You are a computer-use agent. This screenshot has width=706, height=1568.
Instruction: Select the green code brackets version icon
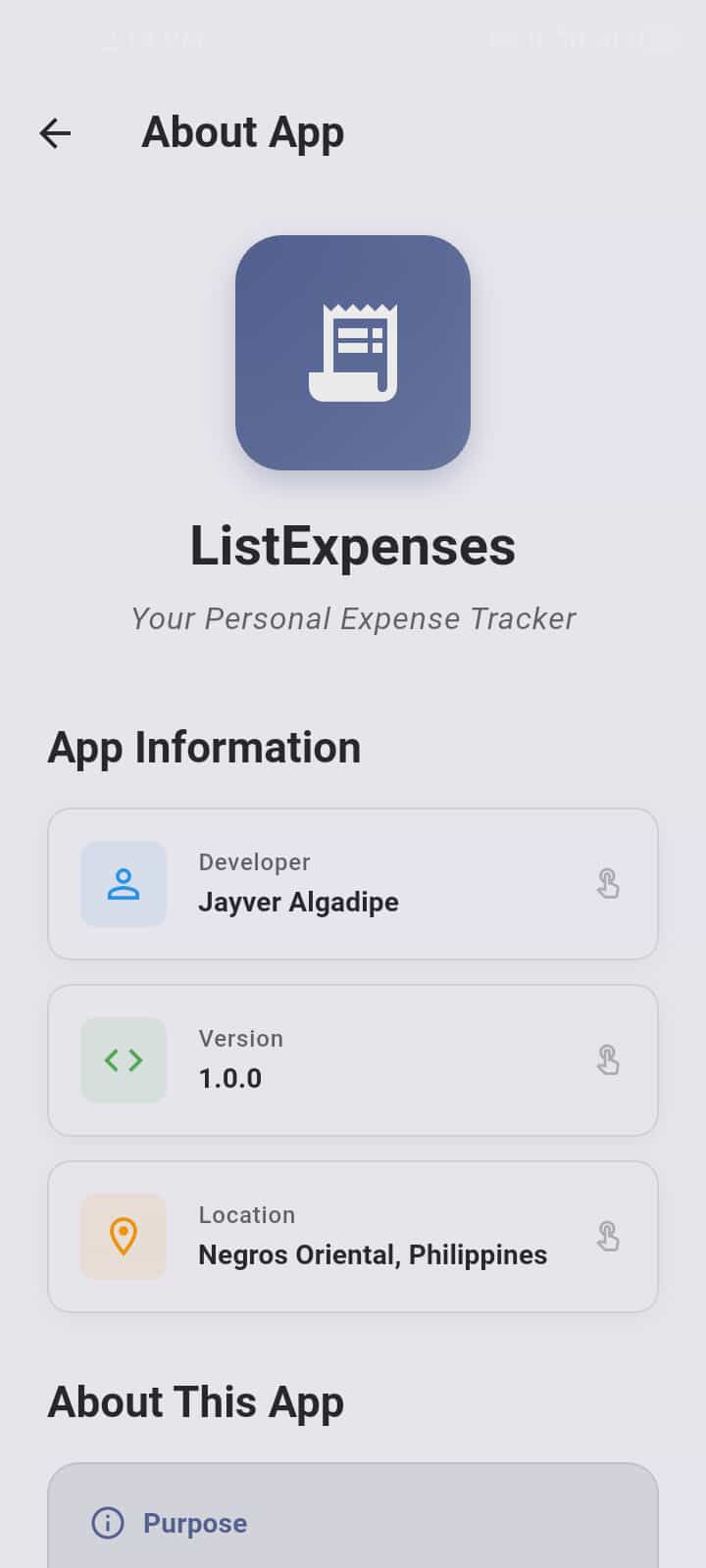124,1059
